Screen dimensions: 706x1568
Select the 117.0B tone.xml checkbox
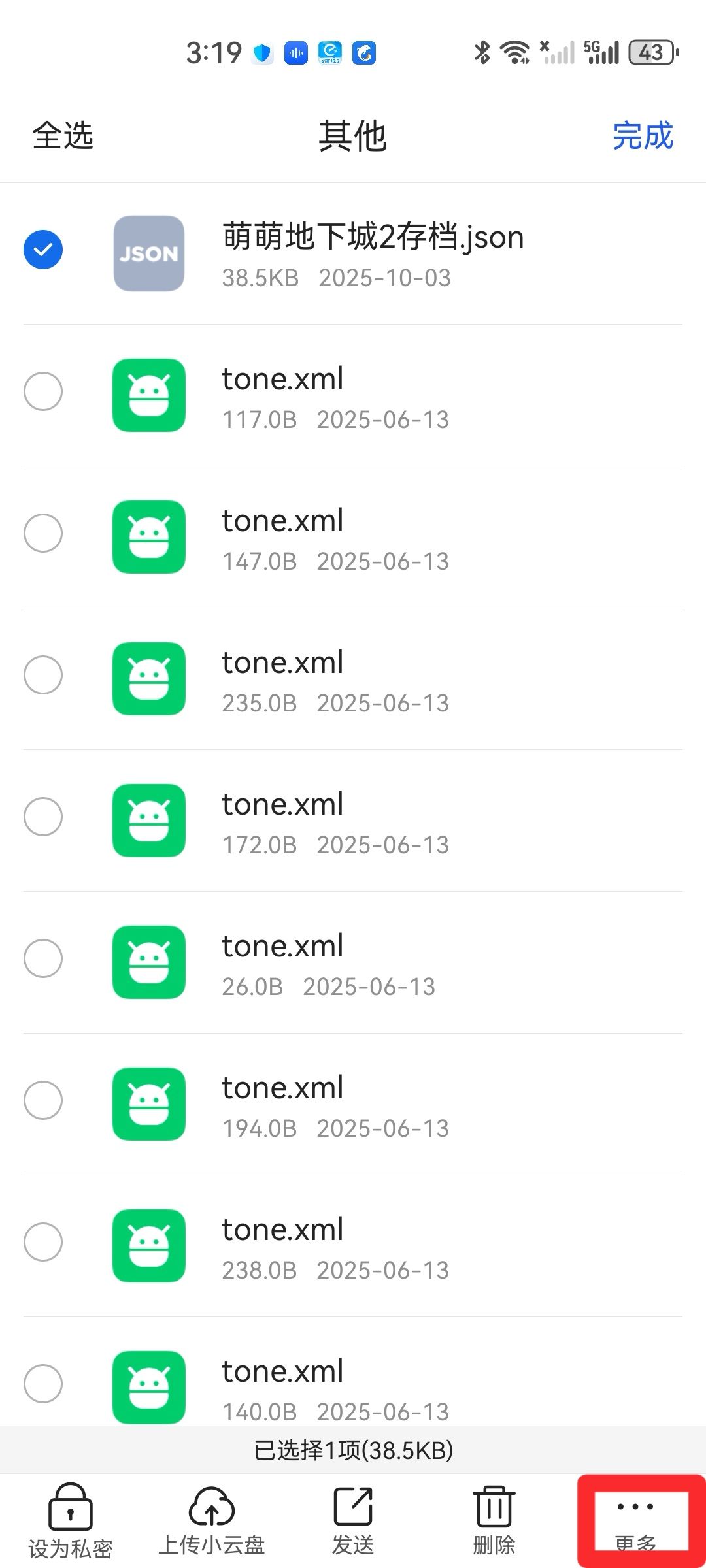(43, 391)
